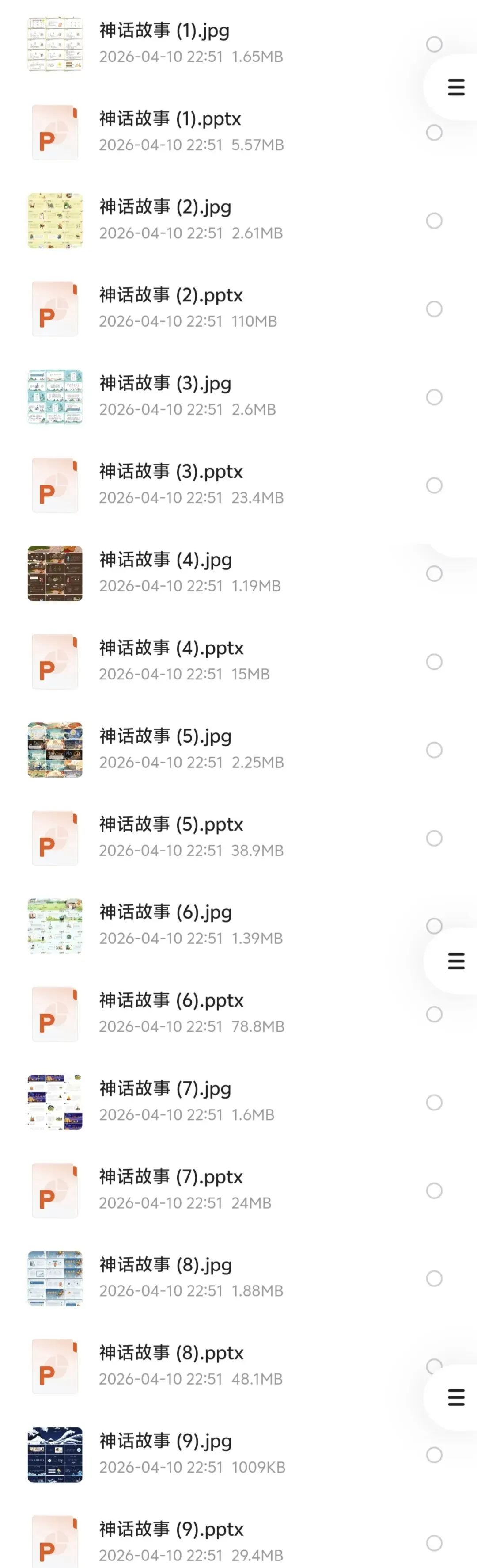Select the file 神话故事 (9).jpg
This screenshot has height=1568, width=477.
pyautogui.click(x=434, y=1455)
